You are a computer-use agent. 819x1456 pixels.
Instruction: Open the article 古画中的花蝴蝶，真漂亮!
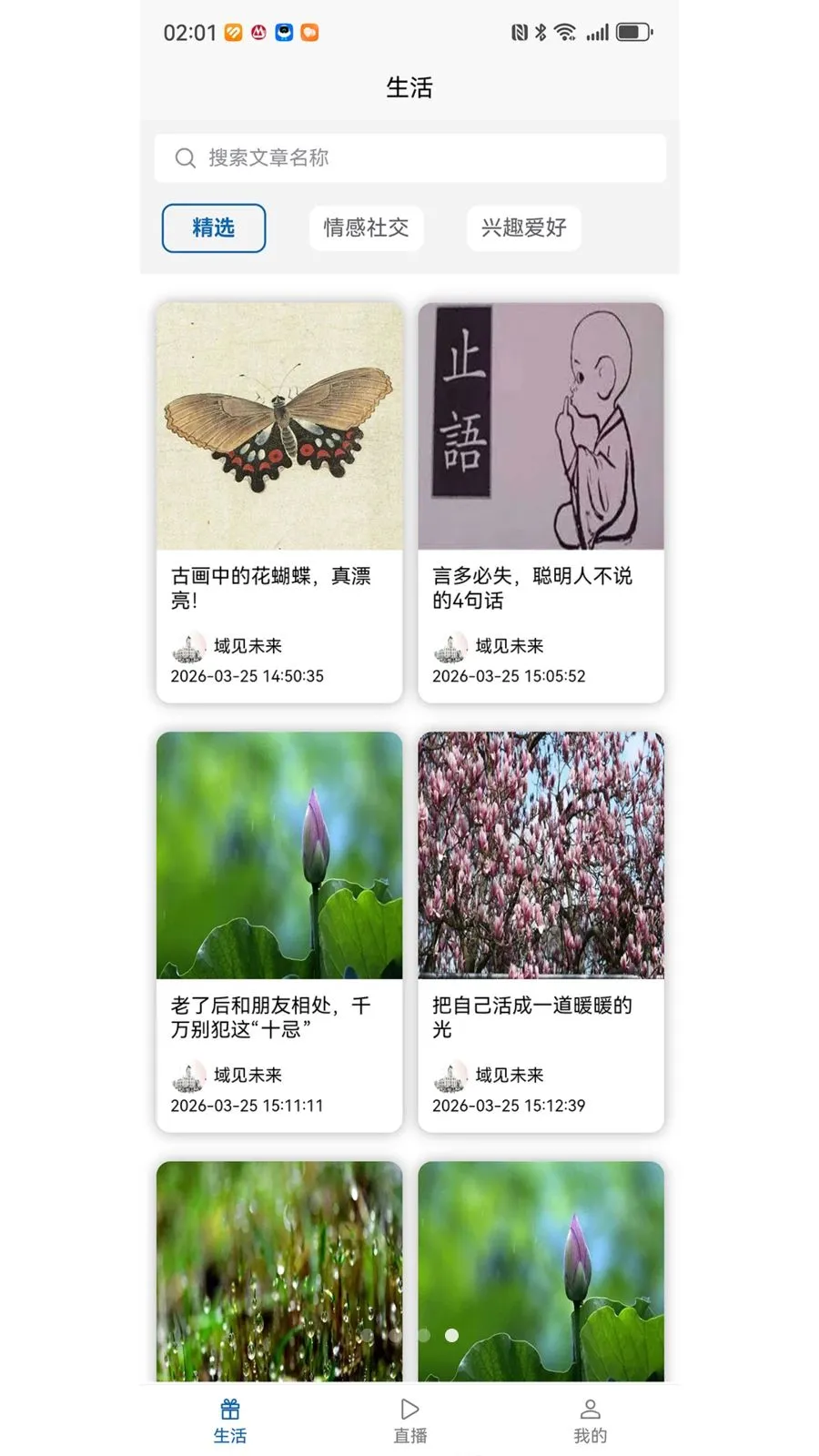pyautogui.click(x=279, y=502)
